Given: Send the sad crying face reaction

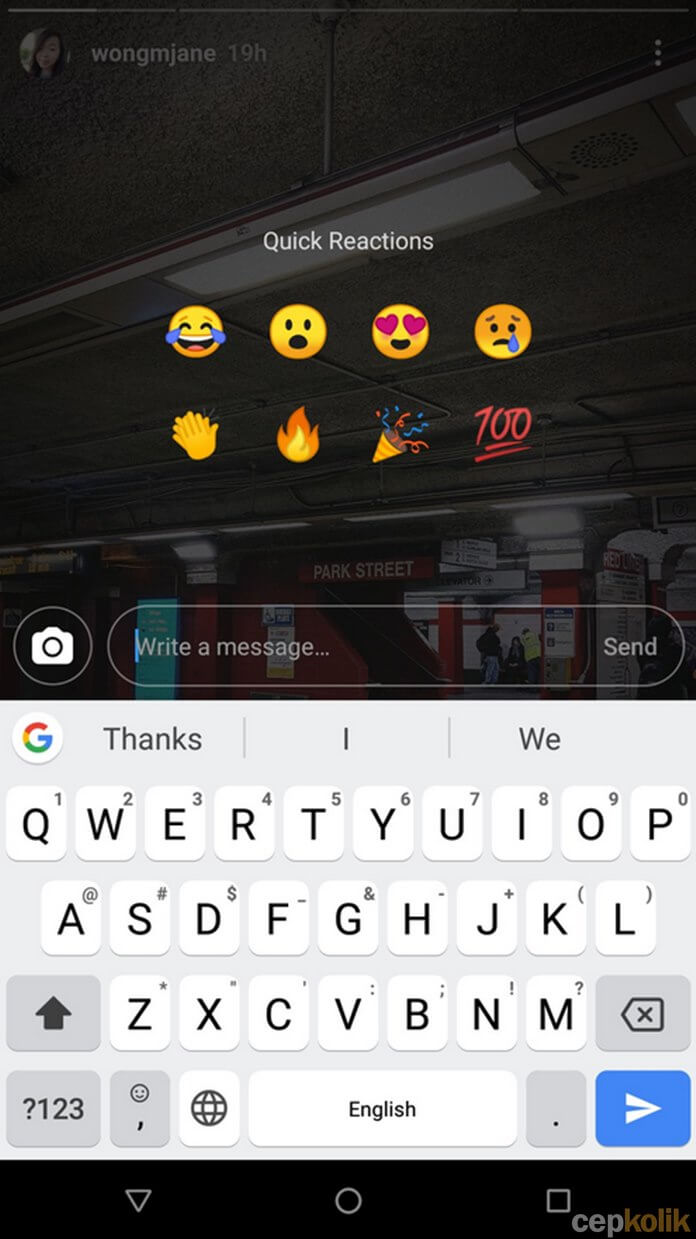Looking at the screenshot, I should point(503,332).
